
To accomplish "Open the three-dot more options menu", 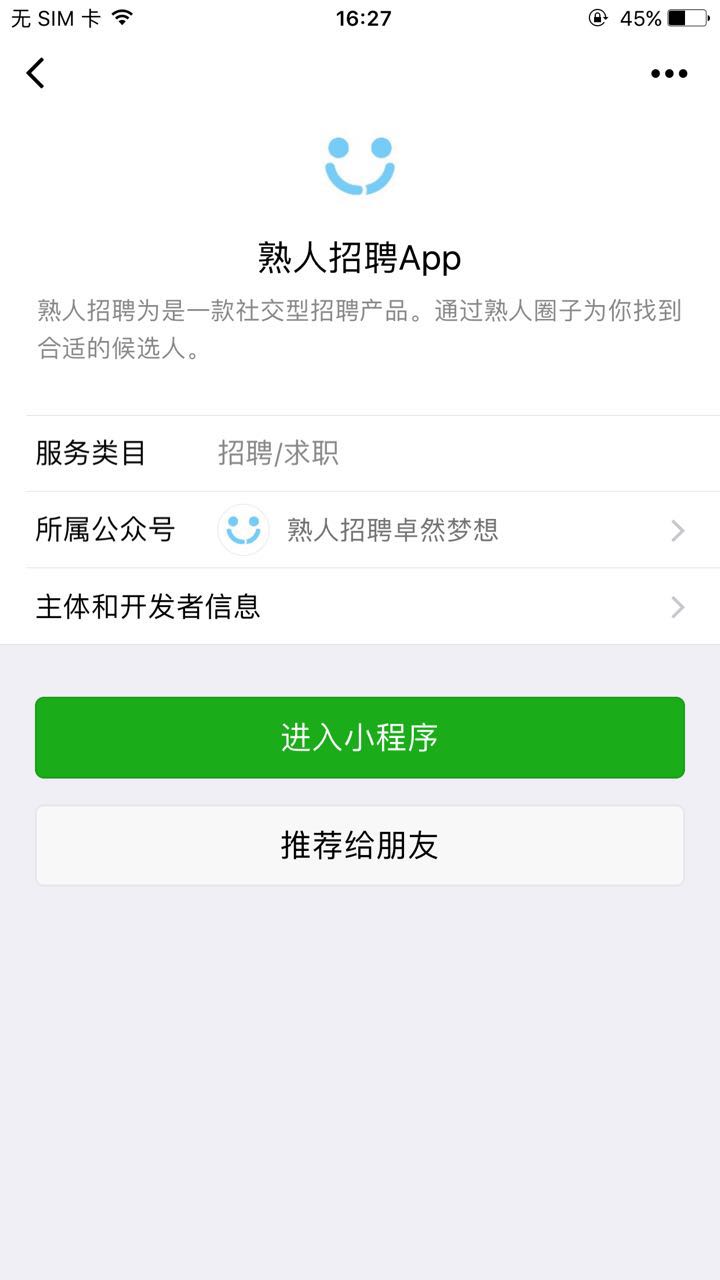I will (669, 73).
